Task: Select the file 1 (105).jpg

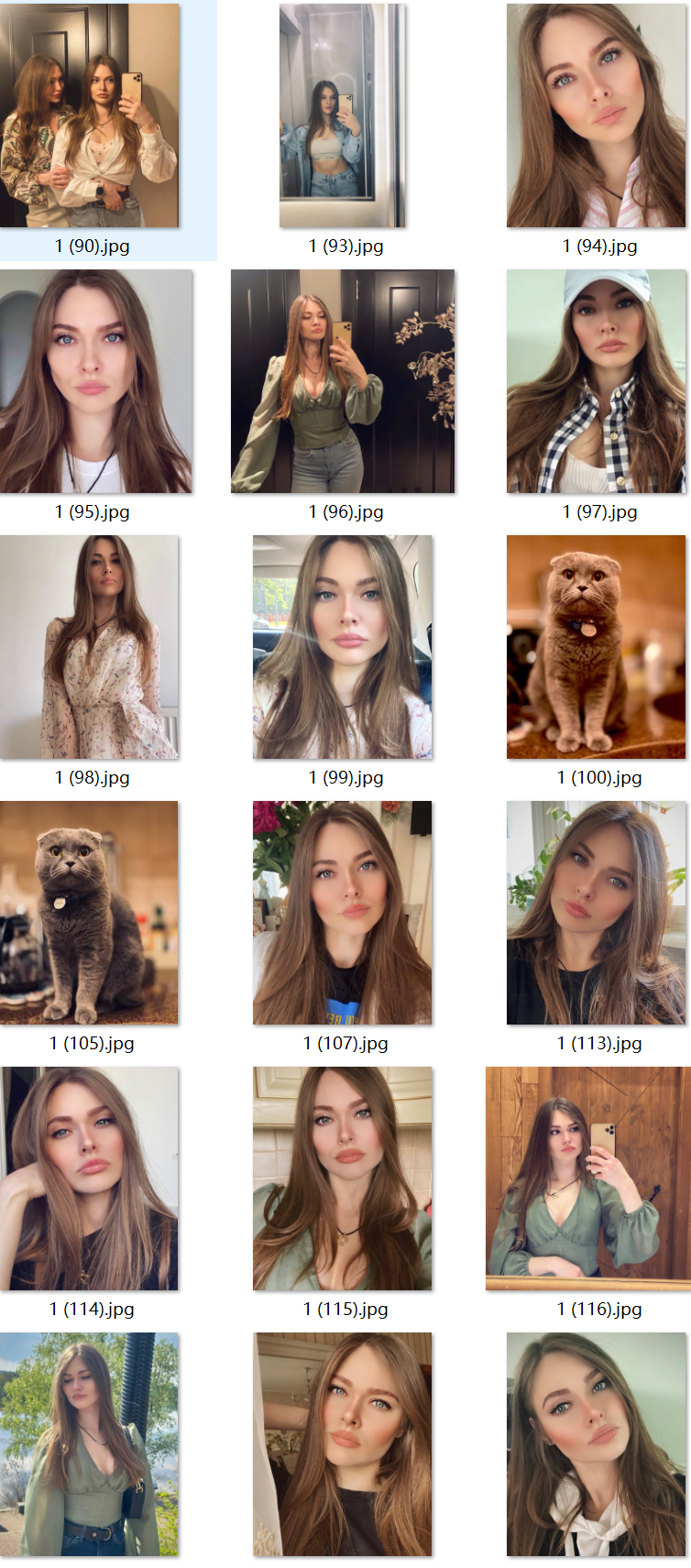Action: click(90, 913)
